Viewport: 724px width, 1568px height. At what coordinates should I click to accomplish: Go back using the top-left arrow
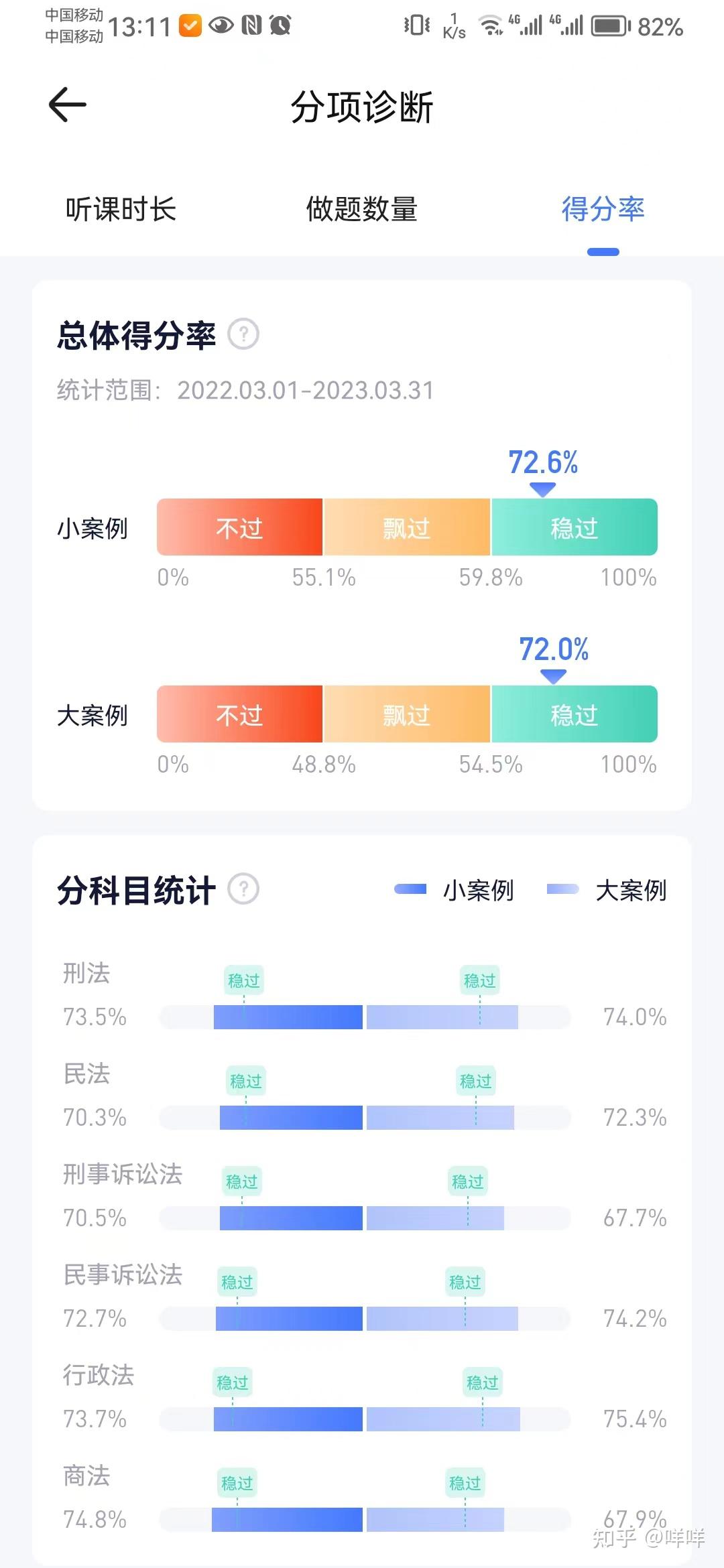(x=68, y=105)
